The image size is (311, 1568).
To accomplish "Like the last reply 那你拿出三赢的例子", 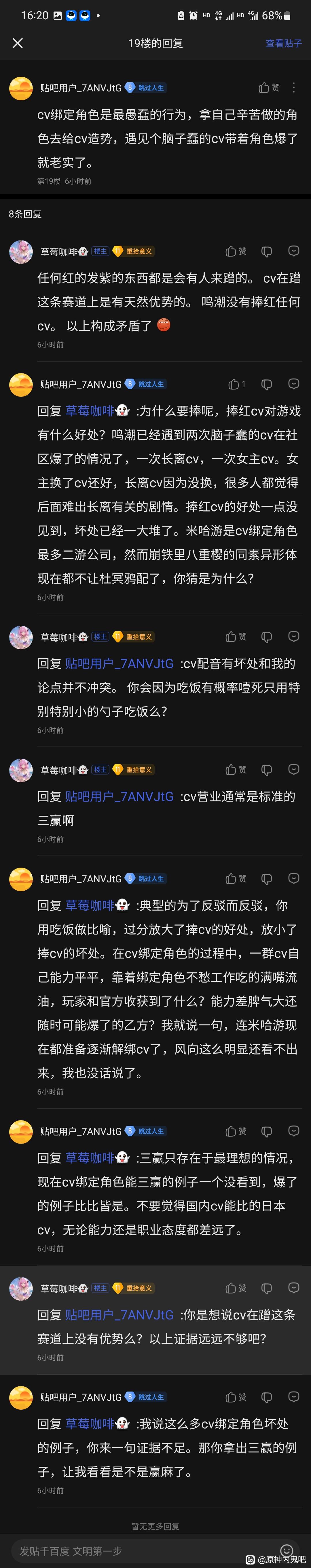I will coord(236,1397).
